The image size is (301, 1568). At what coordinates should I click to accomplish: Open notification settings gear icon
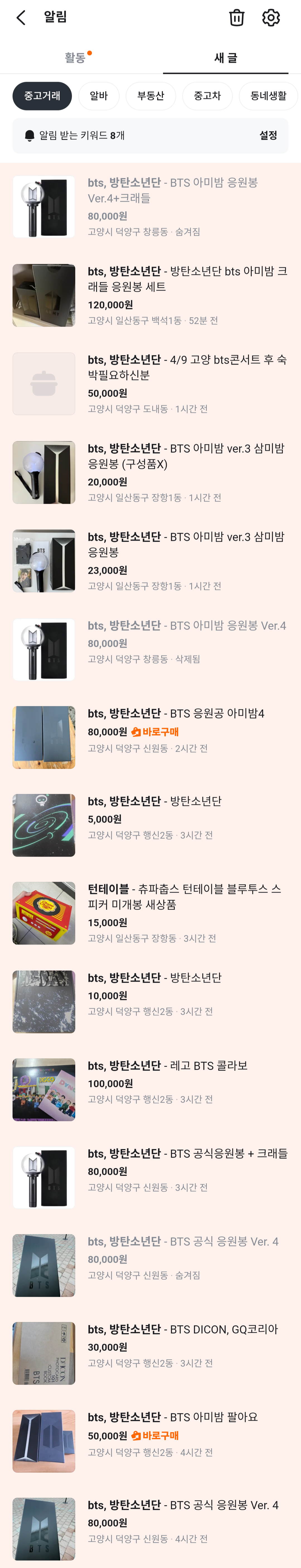[x=271, y=18]
